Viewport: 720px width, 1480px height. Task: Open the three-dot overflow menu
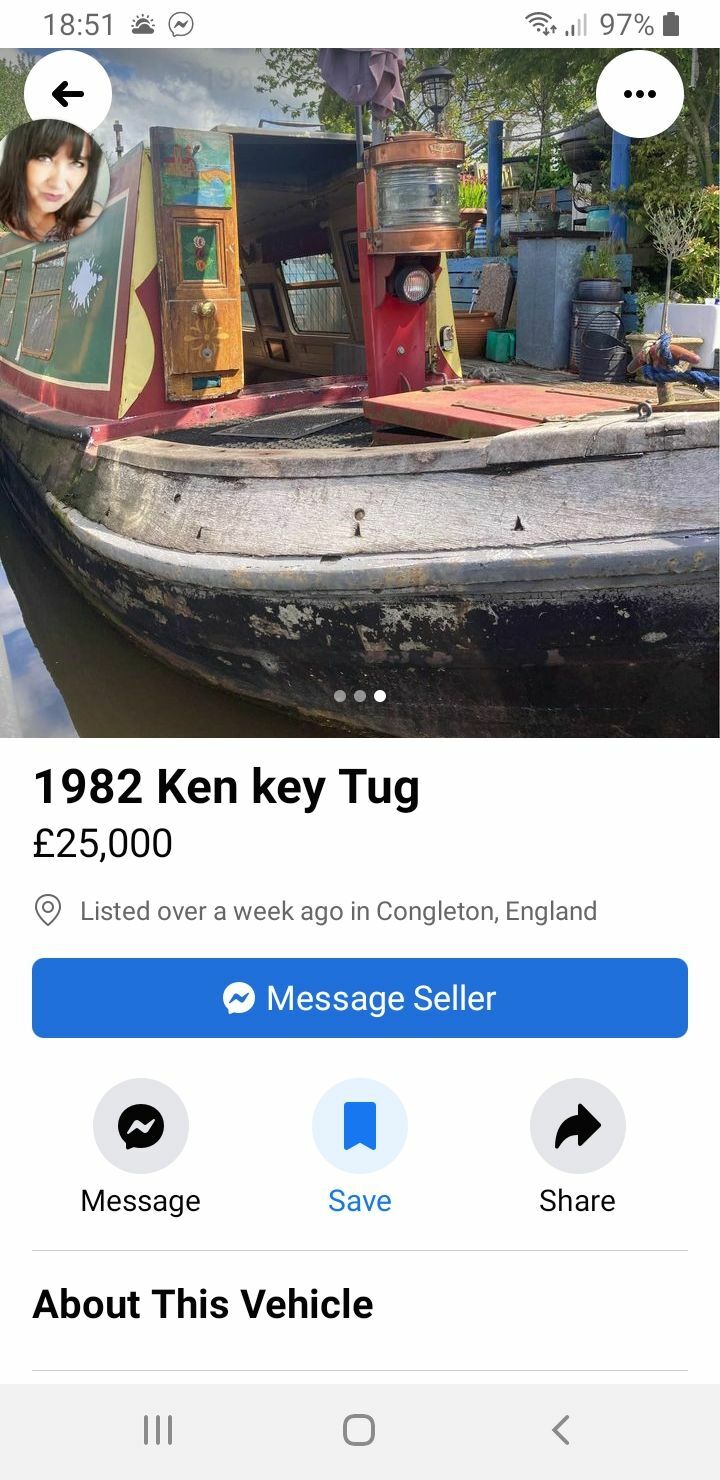[640, 94]
